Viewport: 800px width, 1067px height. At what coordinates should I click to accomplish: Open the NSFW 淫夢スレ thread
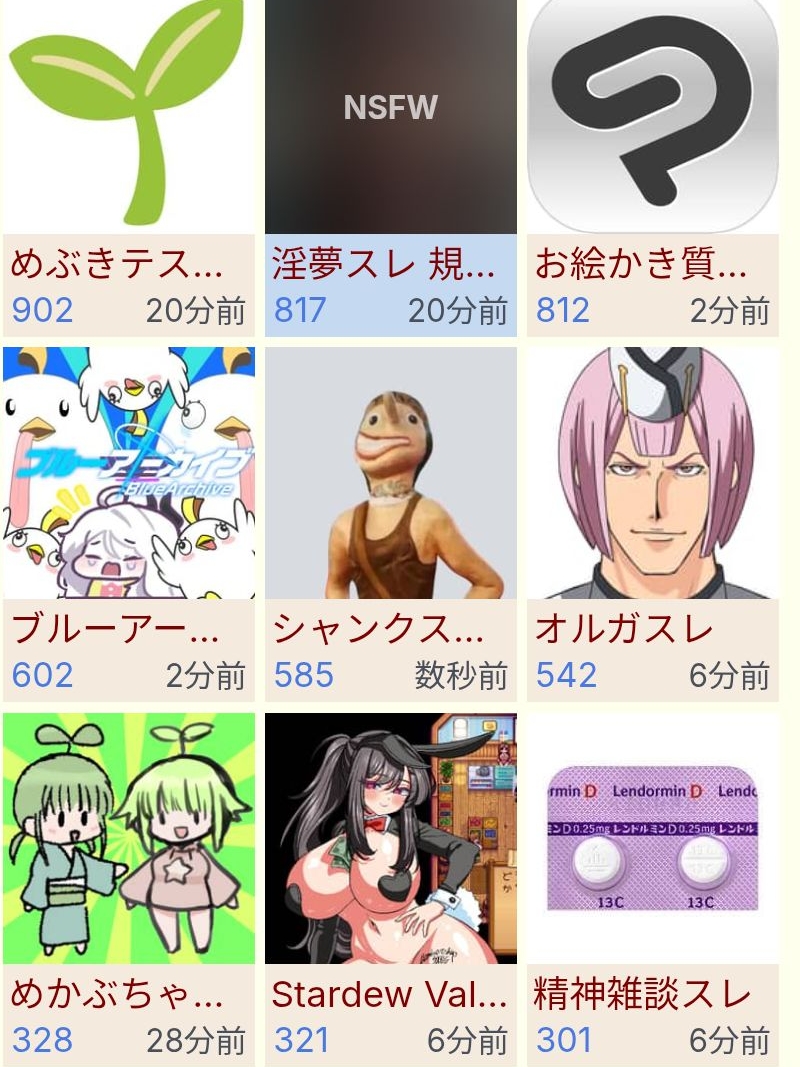click(390, 115)
